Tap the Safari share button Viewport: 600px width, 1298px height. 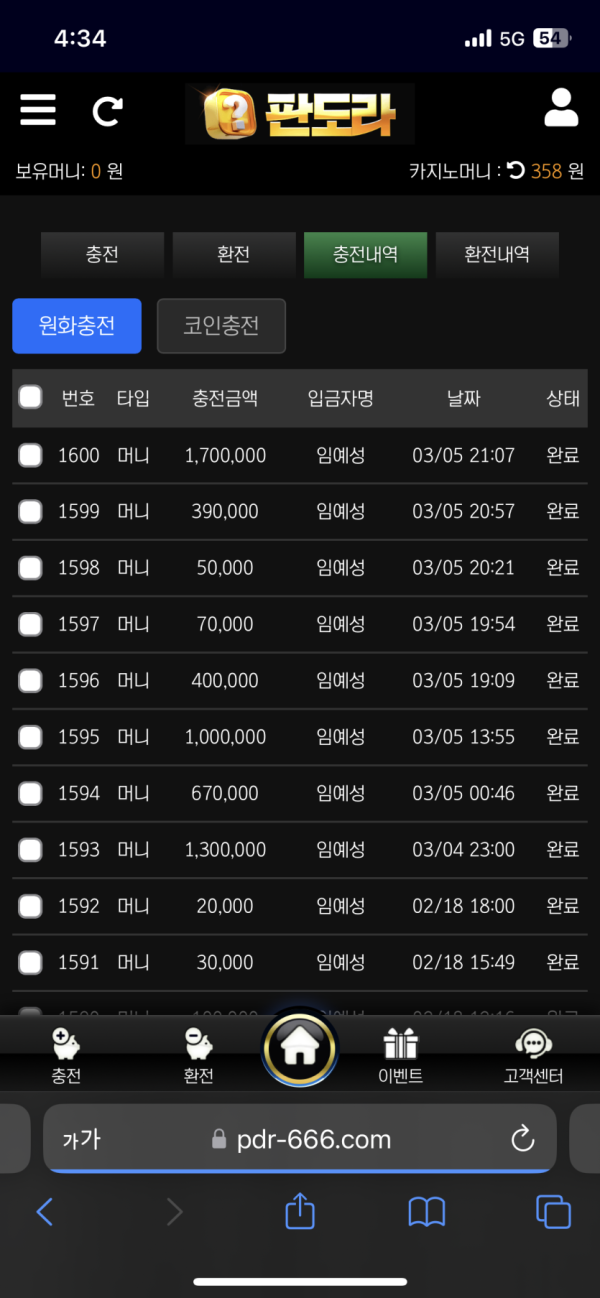300,1211
